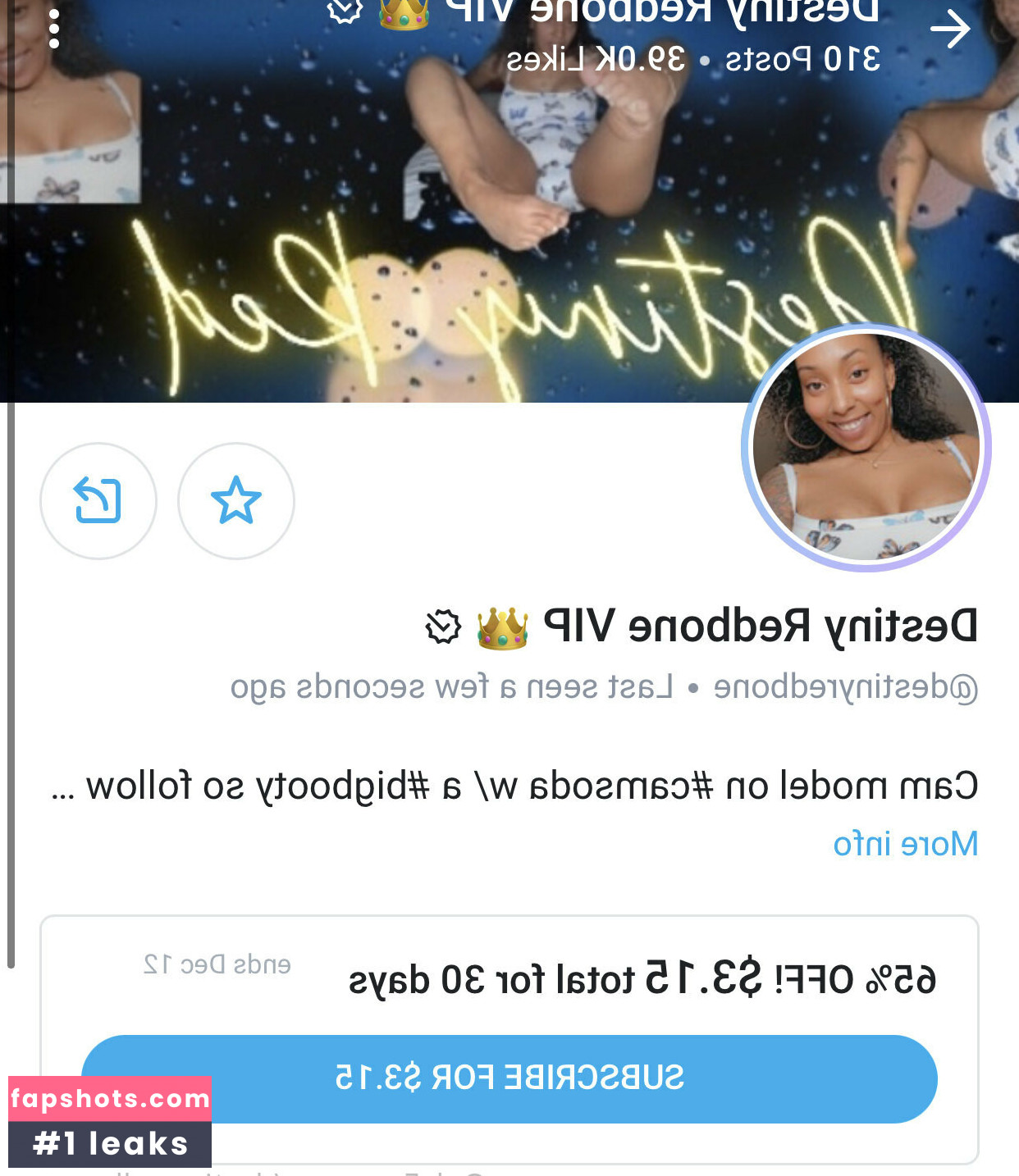1019x1176 pixels.
Task: Open the three-dot overflow menu
Action: pyautogui.click(x=54, y=30)
